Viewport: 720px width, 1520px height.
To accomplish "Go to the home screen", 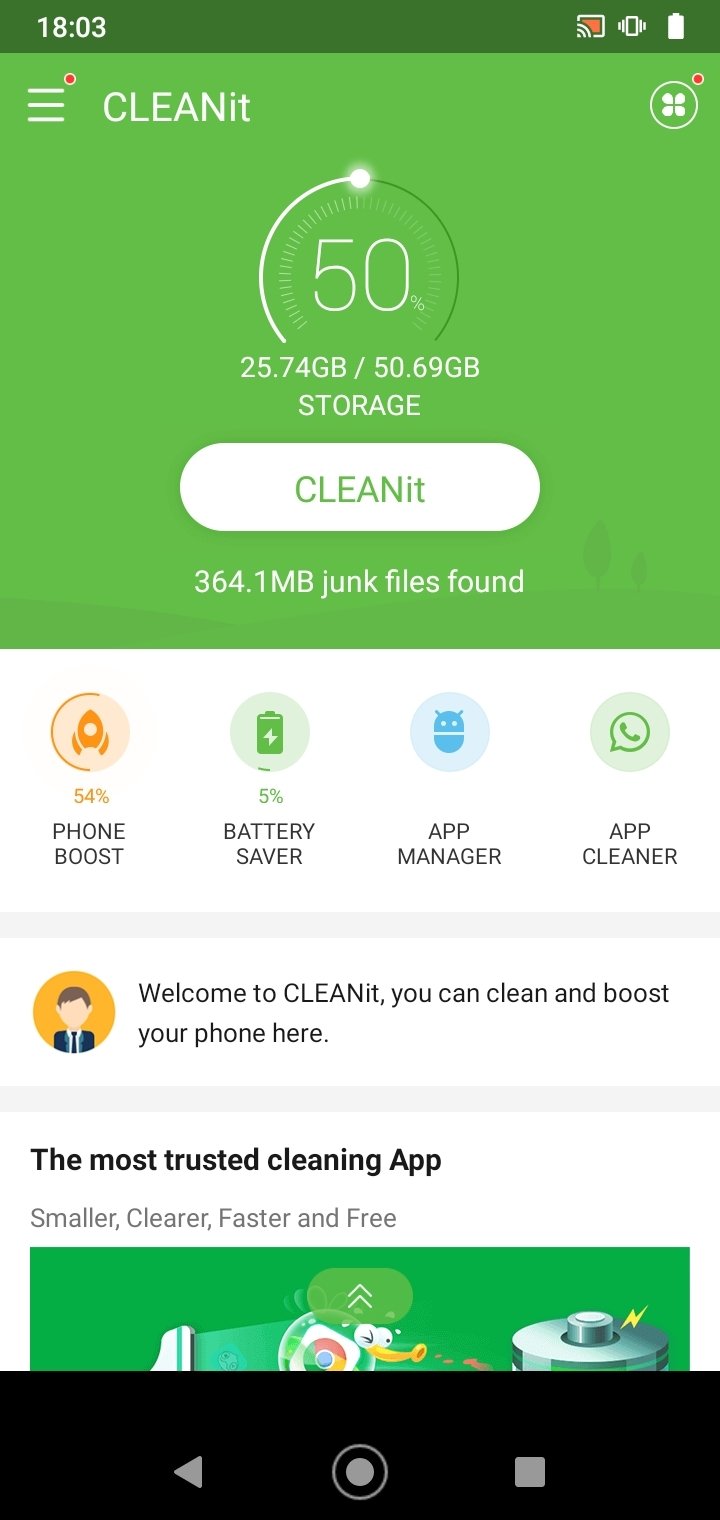I will 360,1471.
